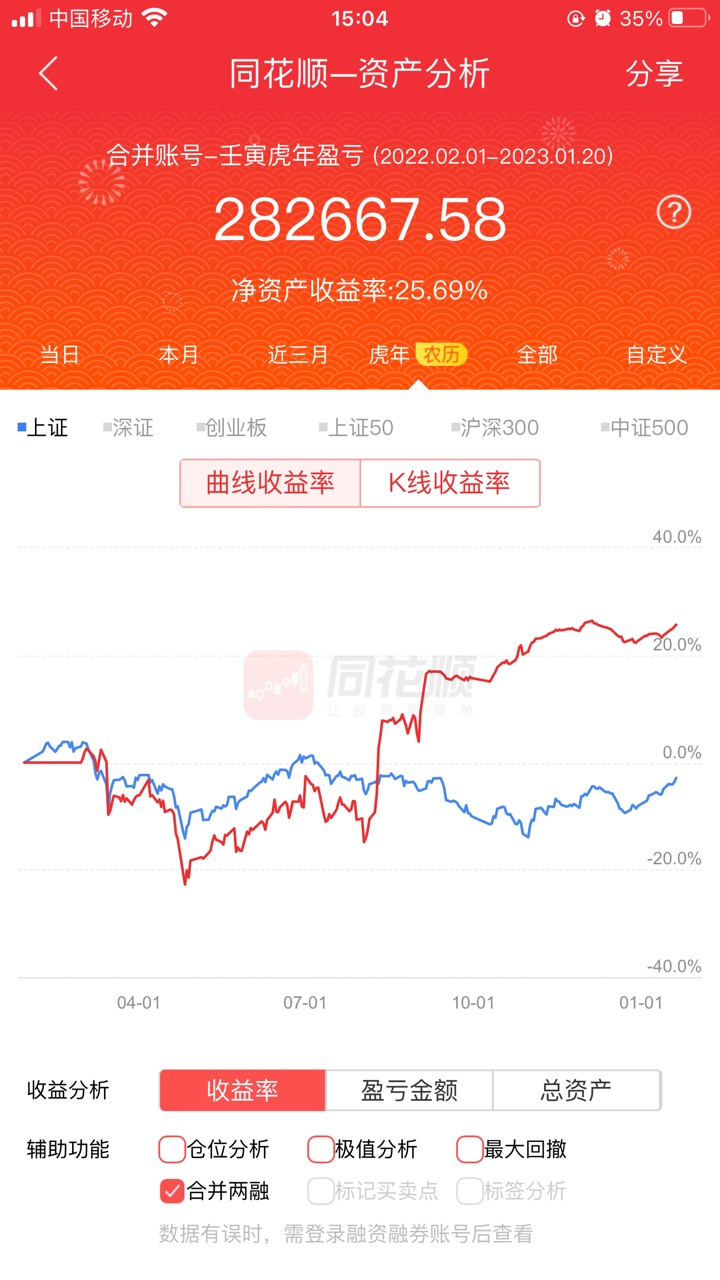The image size is (720, 1280).
Task: Go back using the top-left arrow
Action: tap(48, 74)
